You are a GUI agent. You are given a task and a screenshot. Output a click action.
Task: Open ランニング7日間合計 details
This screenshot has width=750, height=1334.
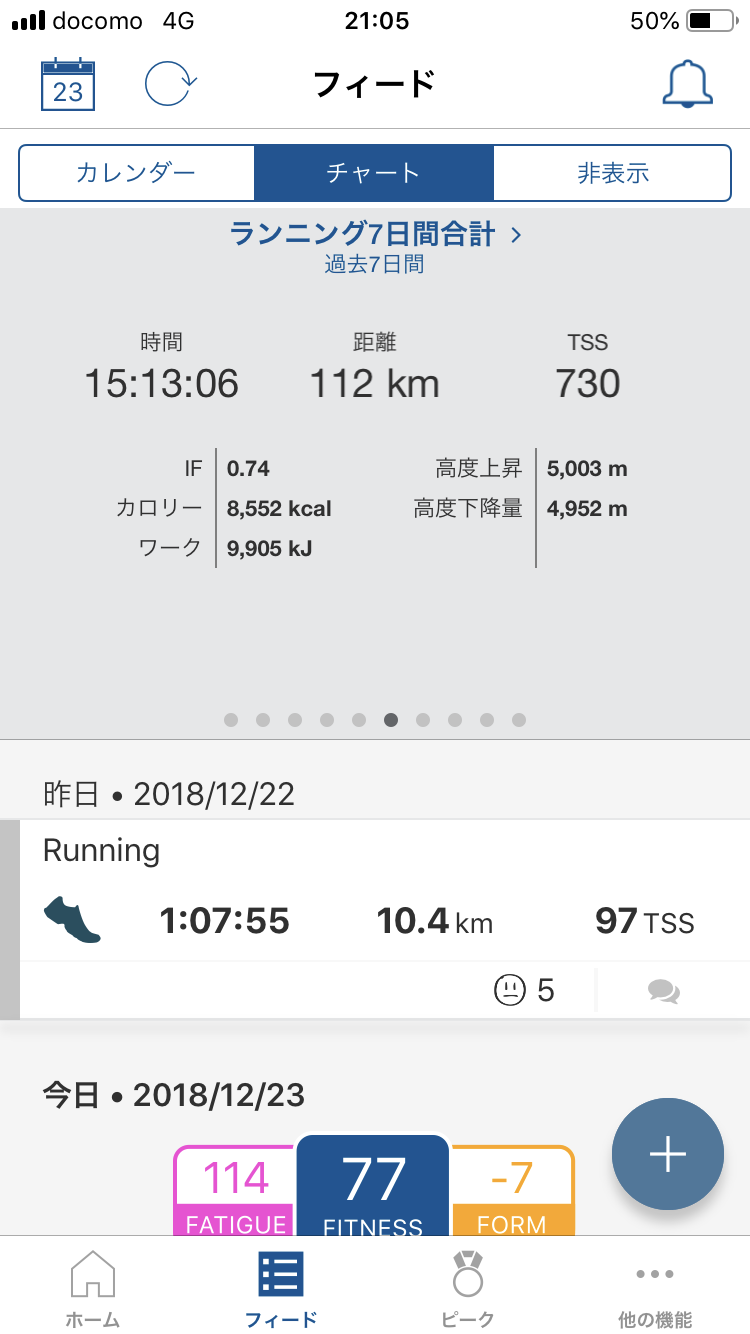pyautogui.click(x=375, y=235)
